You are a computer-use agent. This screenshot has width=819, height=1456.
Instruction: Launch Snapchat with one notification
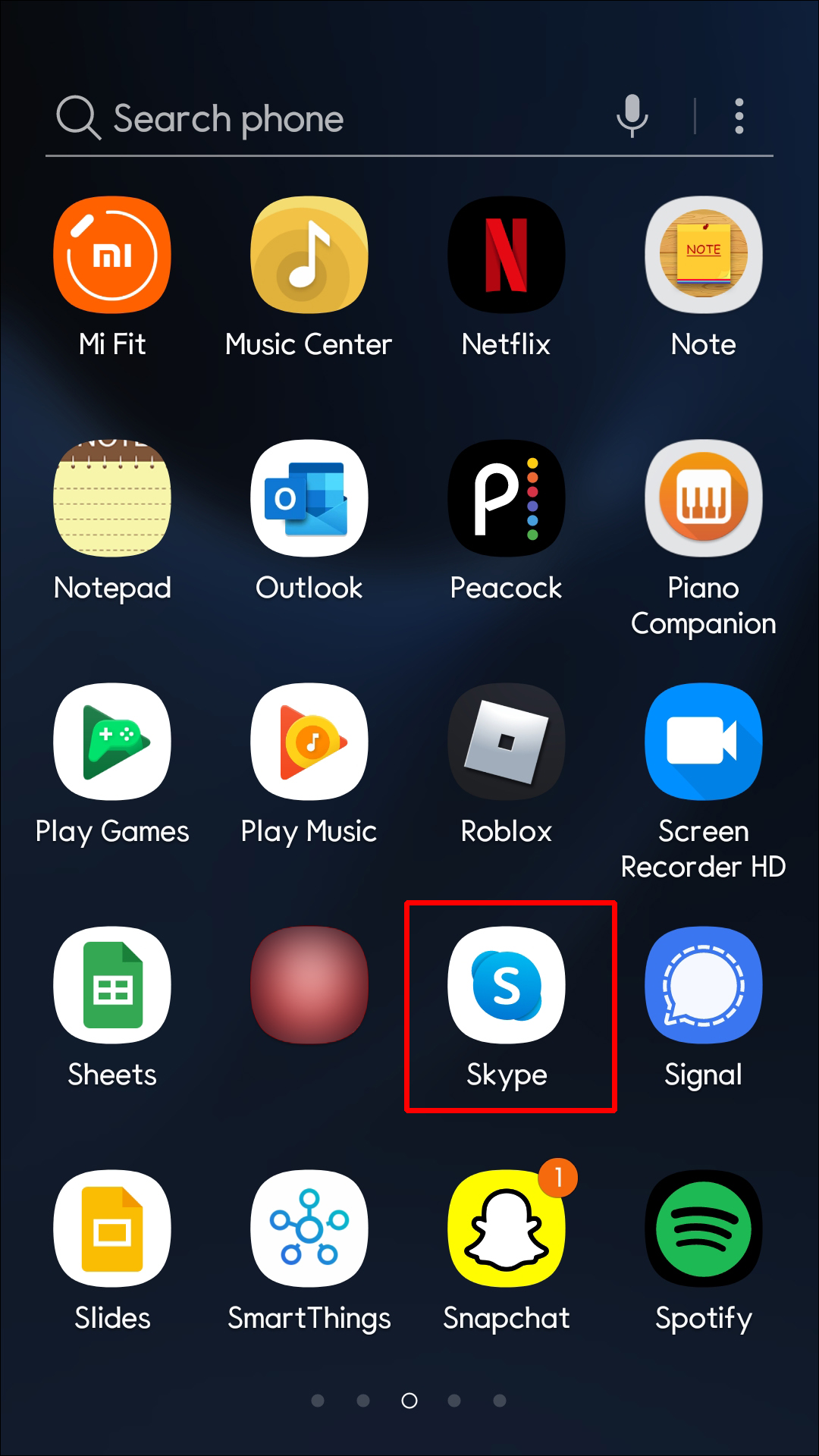[507, 1228]
